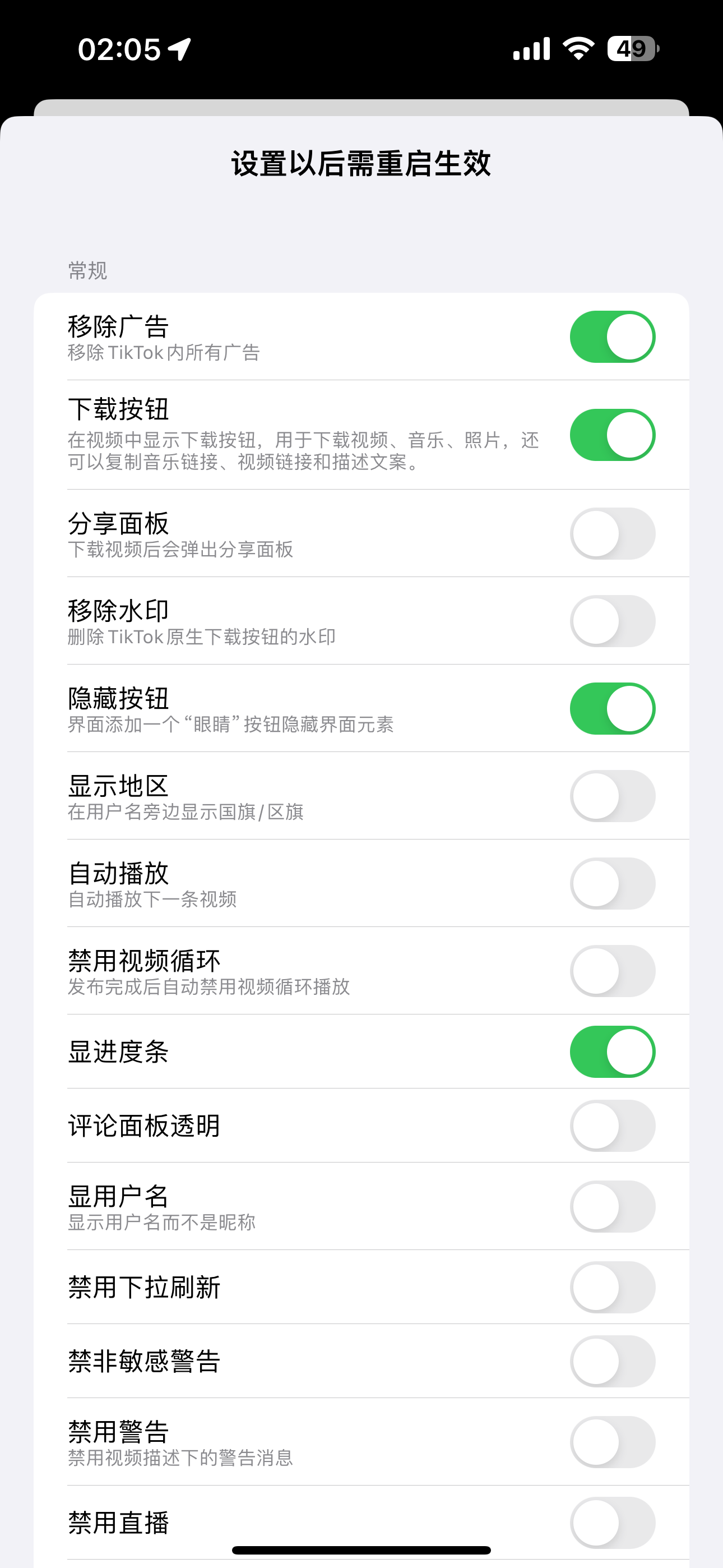Enable 评论面板透明 toggle

(612, 1126)
